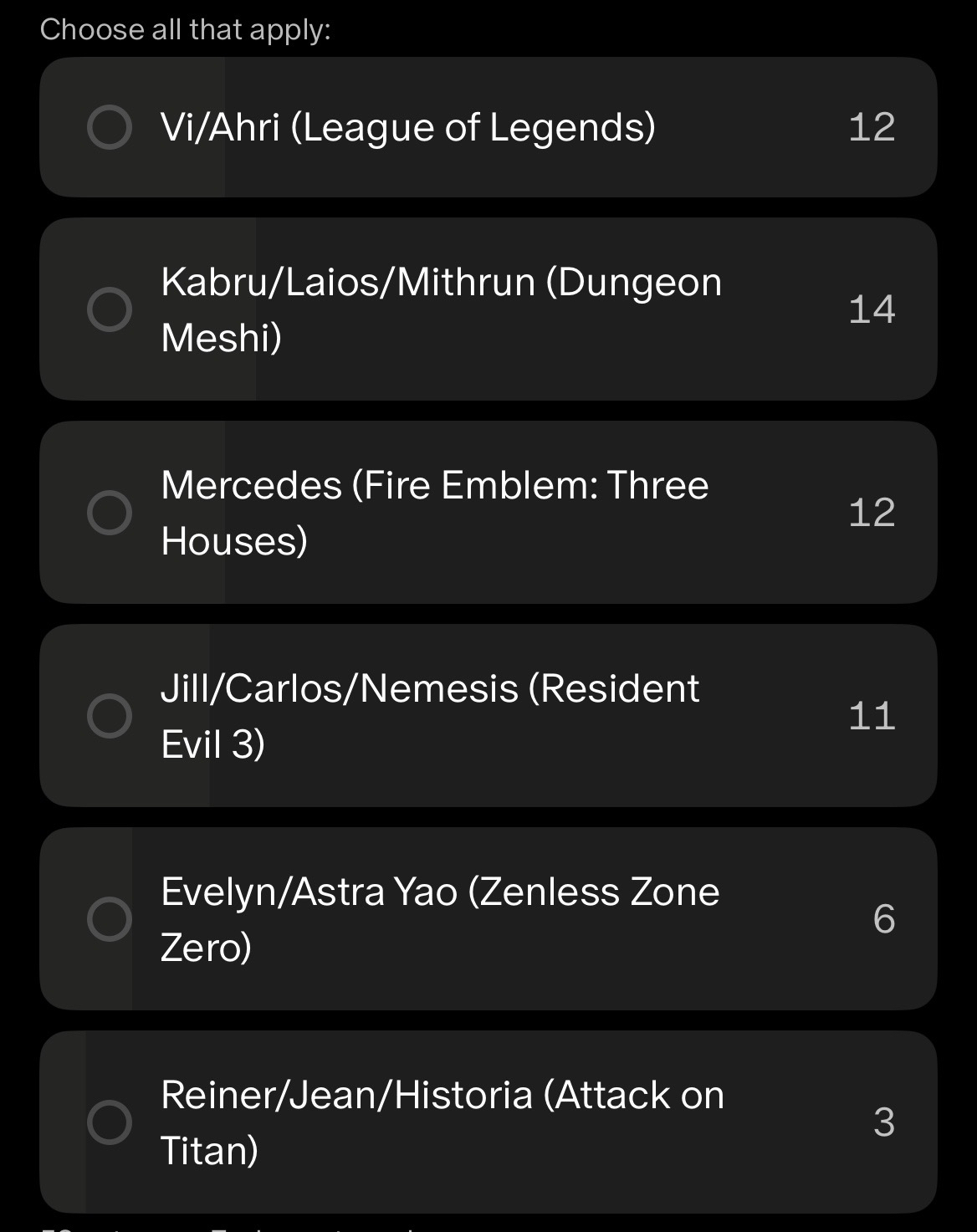Screen dimensions: 977x1232
Task: Tick Reiner/Jean/Historia (Attack on Titan)
Action: [110, 1122]
